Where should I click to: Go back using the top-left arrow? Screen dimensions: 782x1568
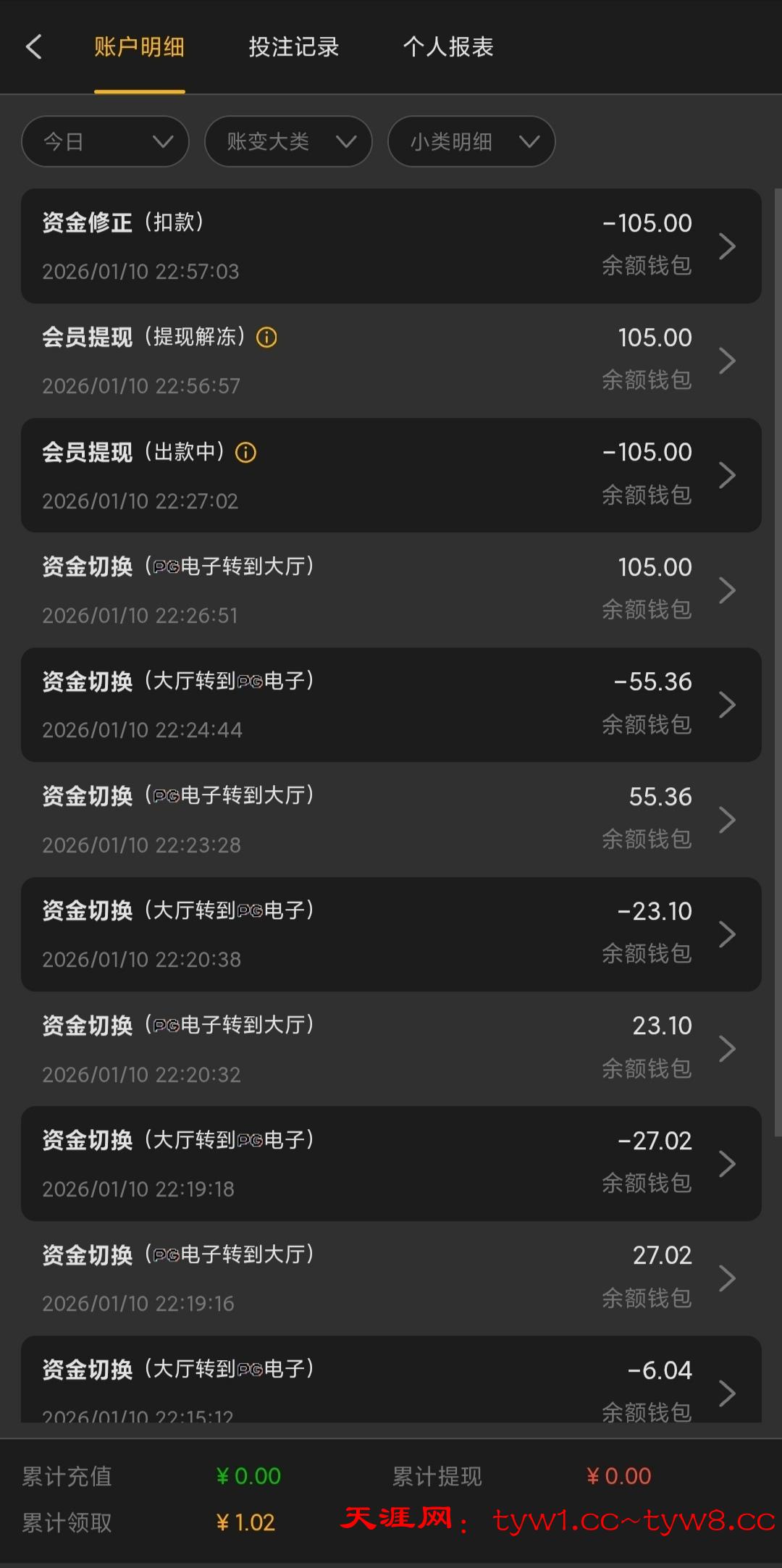34,47
